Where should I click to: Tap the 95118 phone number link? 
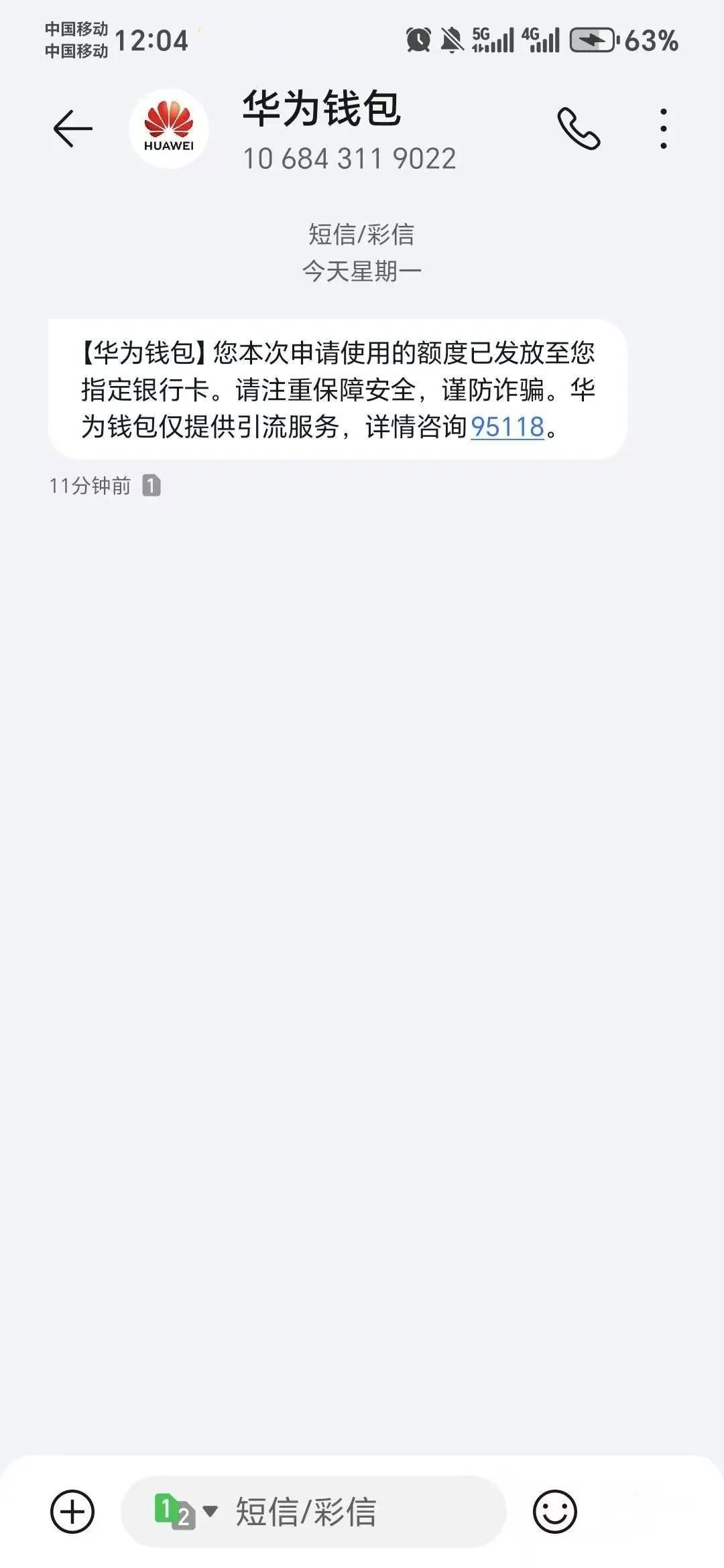coord(507,427)
